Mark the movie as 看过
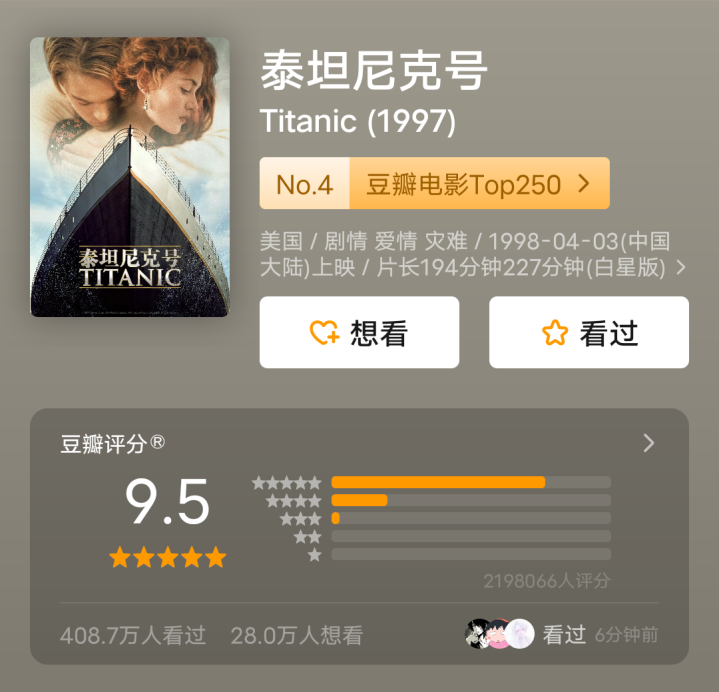 (588, 332)
